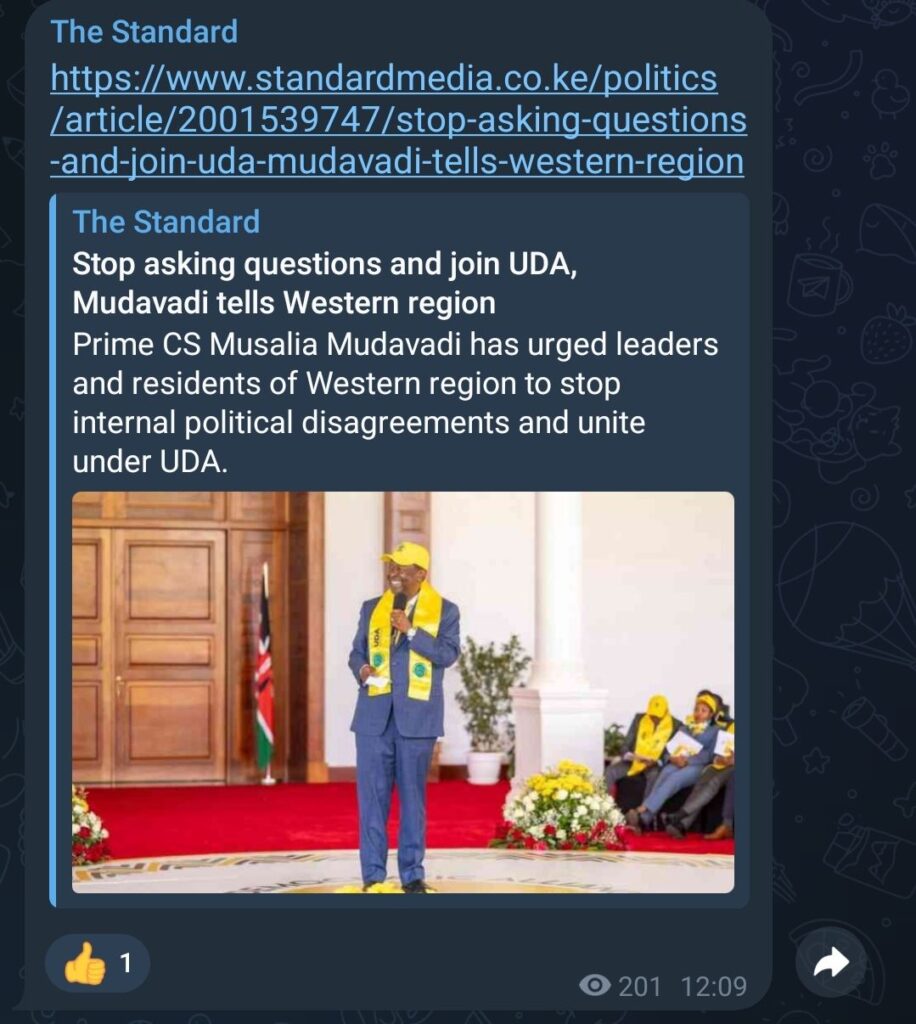Screen dimensions: 916x1024
Task: Open the standardmedia.co.ke article link
Action: pyautogui.click(x=398, y=120)
